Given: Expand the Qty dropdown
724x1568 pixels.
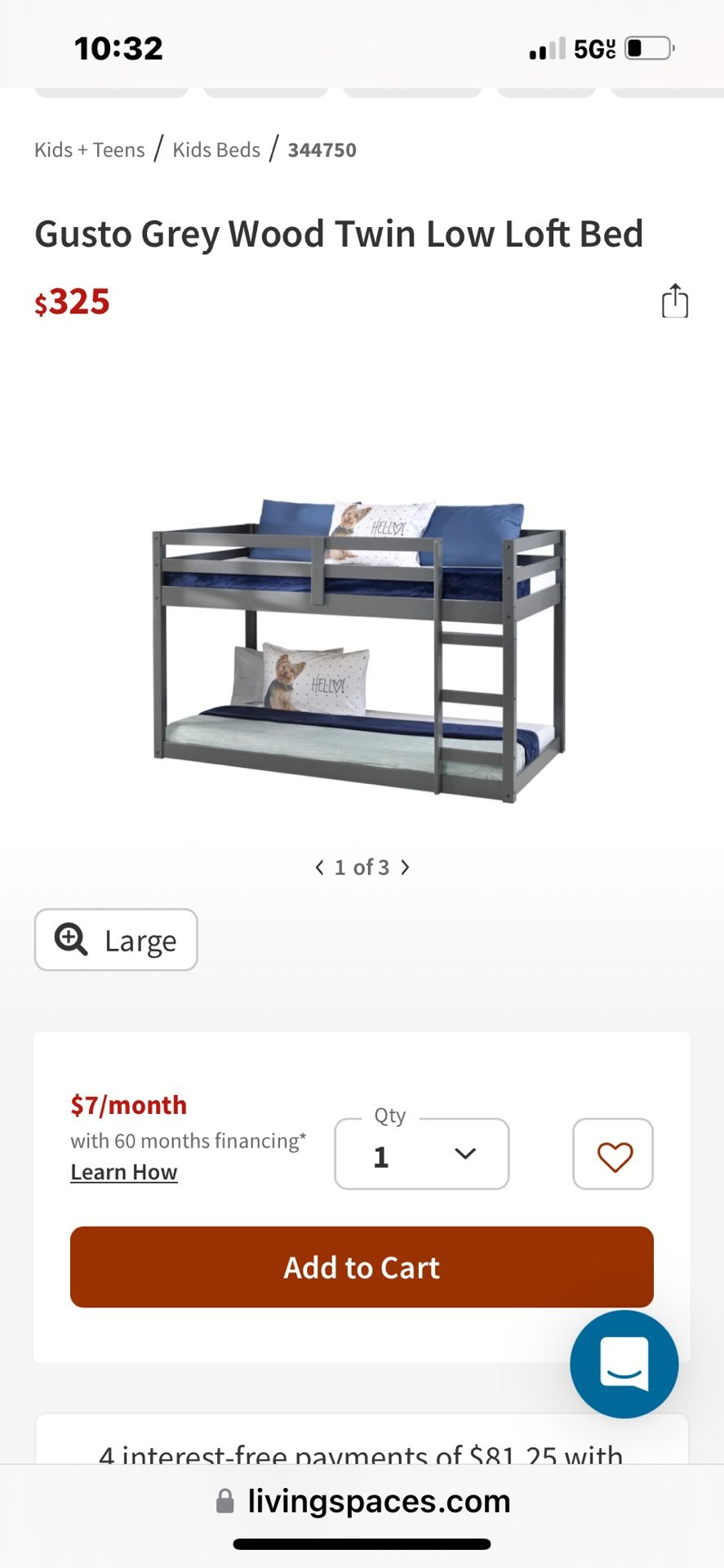Looking at the screenshot, I should click(422, 1154).
